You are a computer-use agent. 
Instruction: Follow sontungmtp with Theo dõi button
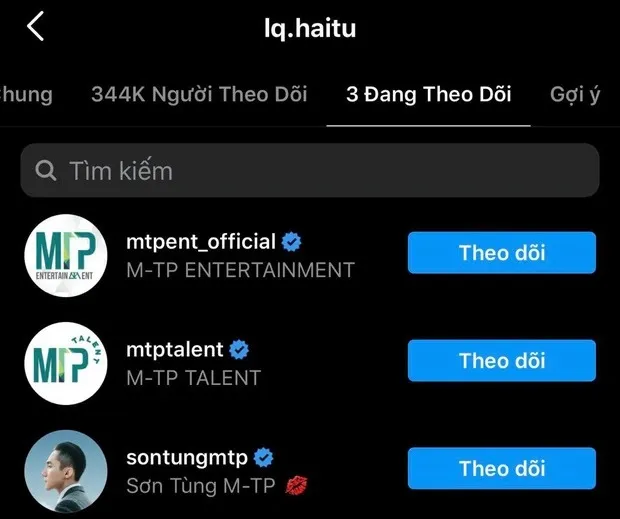click(501, 468)
